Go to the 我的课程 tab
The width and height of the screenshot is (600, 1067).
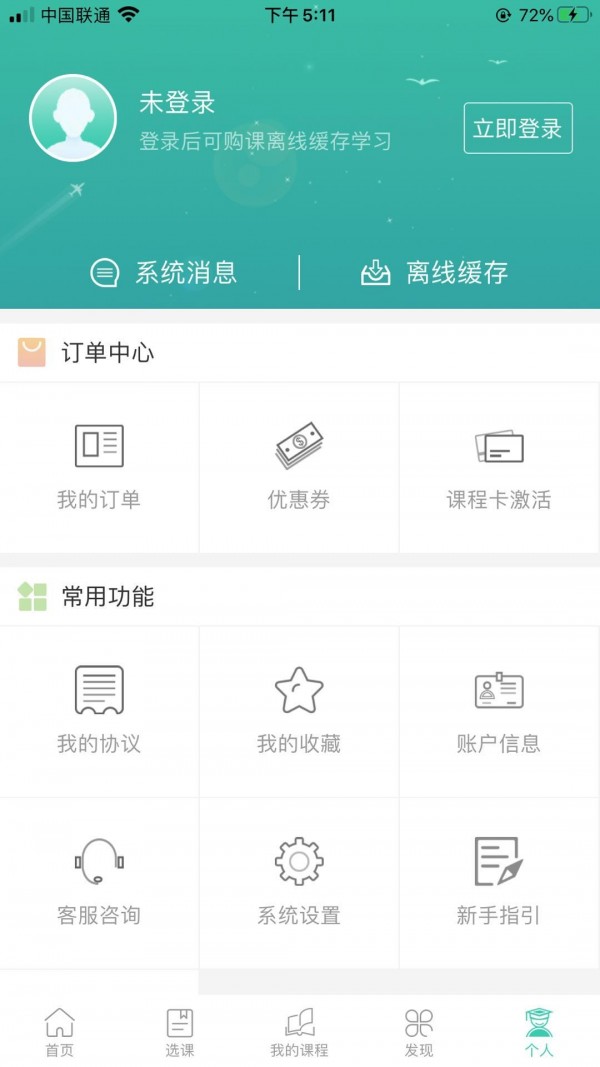pyautogui.click(x=299, y=1032)
